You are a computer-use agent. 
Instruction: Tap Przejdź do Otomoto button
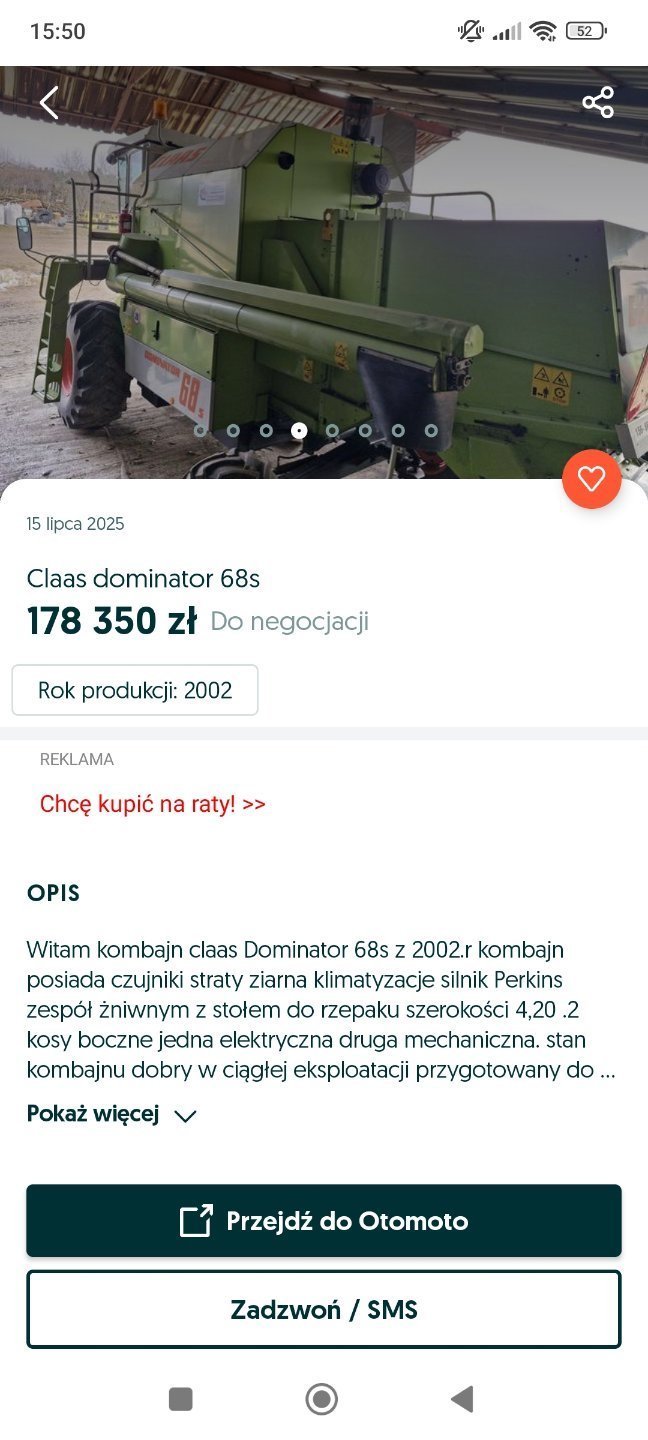(x=324, y=1221)
